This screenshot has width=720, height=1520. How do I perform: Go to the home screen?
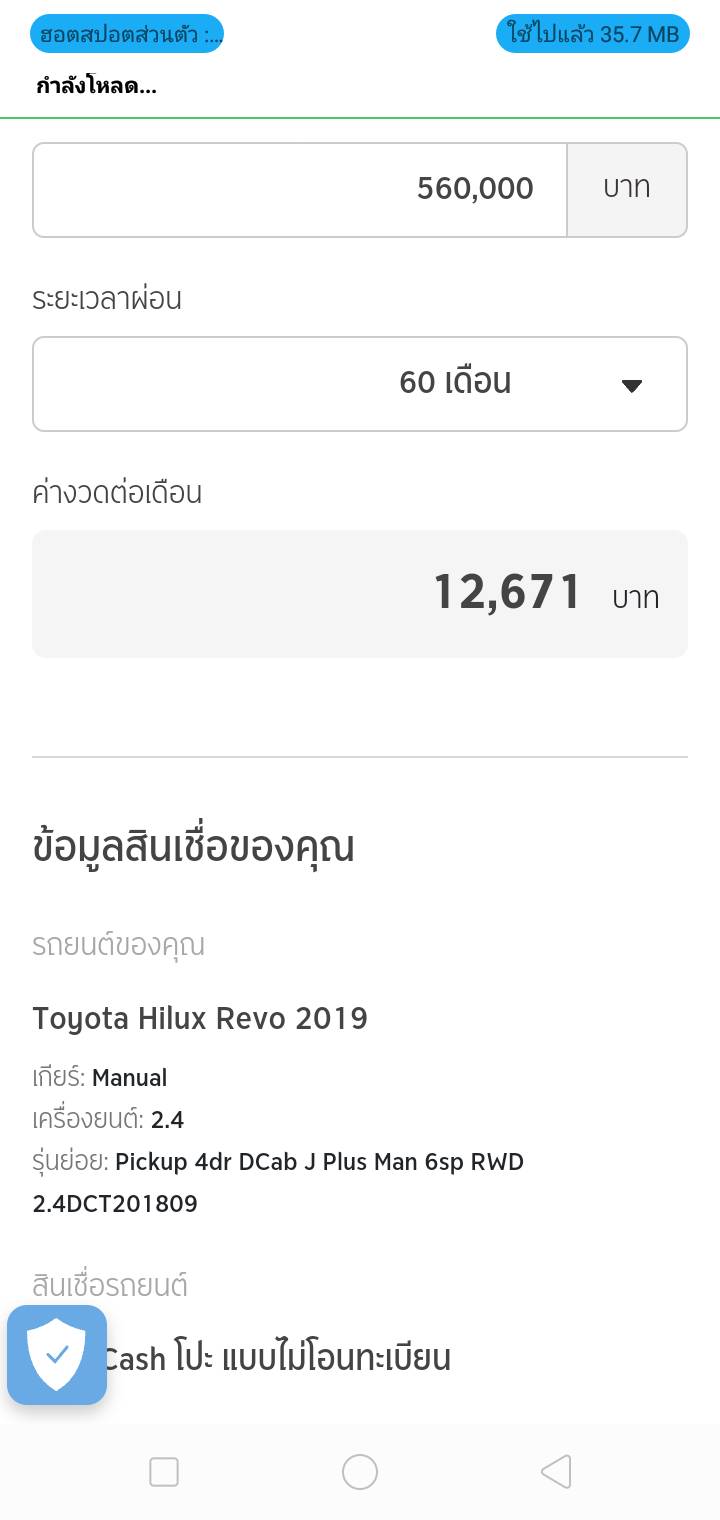[x=360, y=1471]
